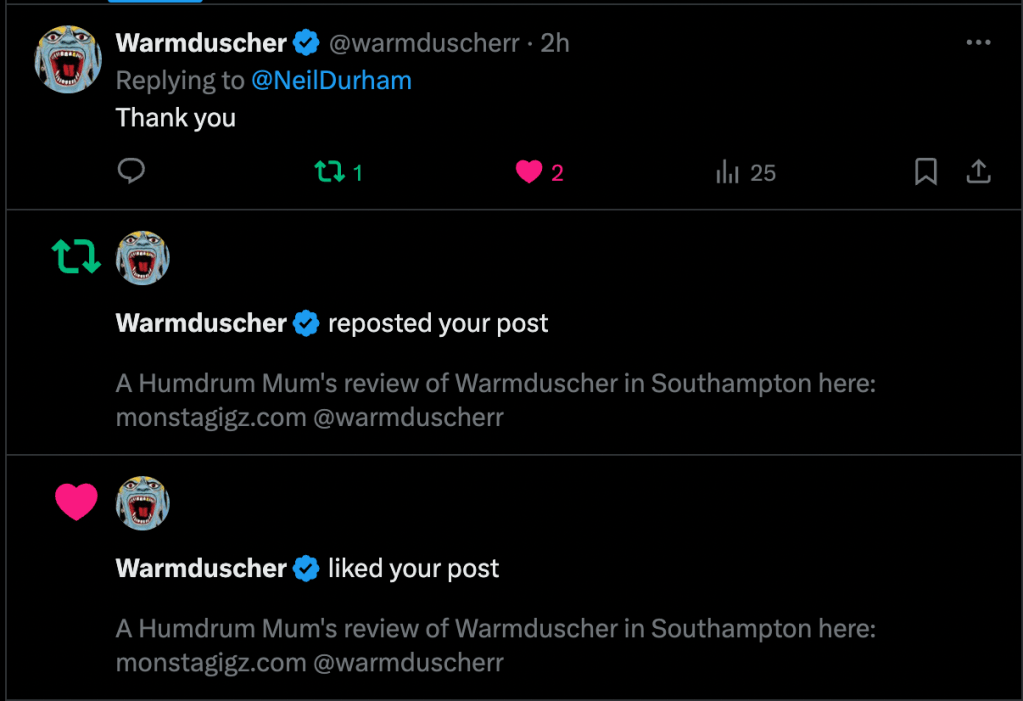Tap Warmduscher's avatar in the repost notification
Image resolution: width=1023 pixels, height=701 pixels.
[143, 258]
